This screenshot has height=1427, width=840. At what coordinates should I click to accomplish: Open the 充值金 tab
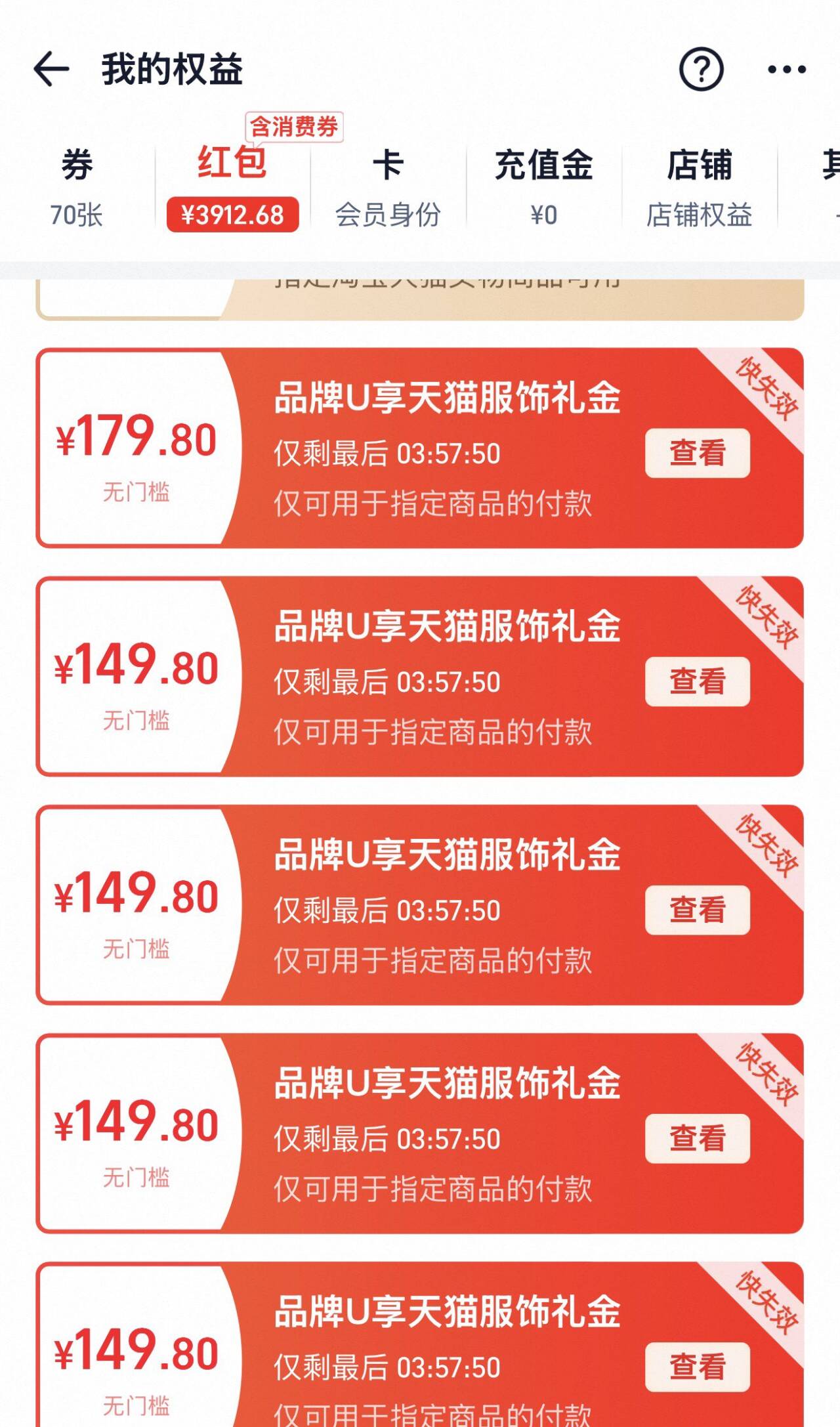click(543, 187)
